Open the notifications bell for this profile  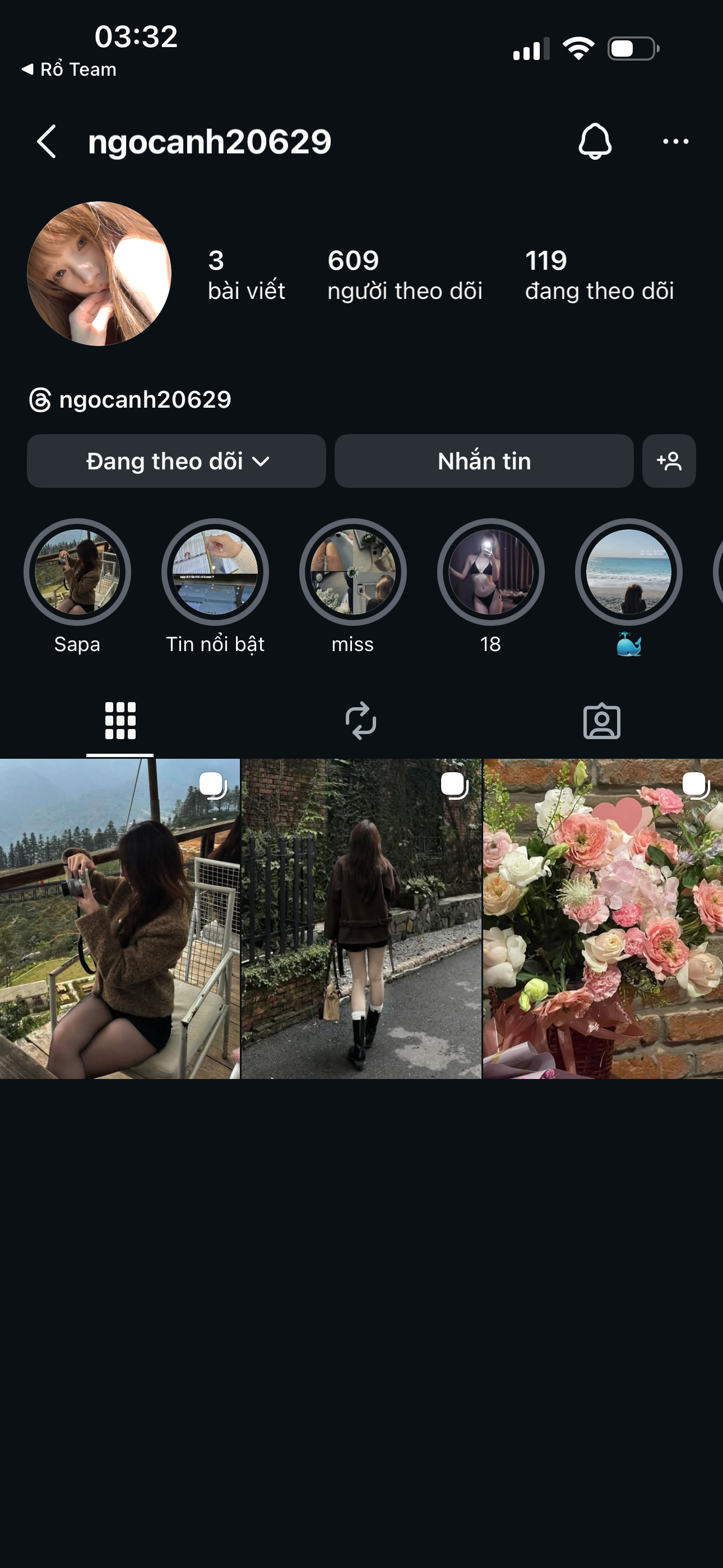[595, 142]
